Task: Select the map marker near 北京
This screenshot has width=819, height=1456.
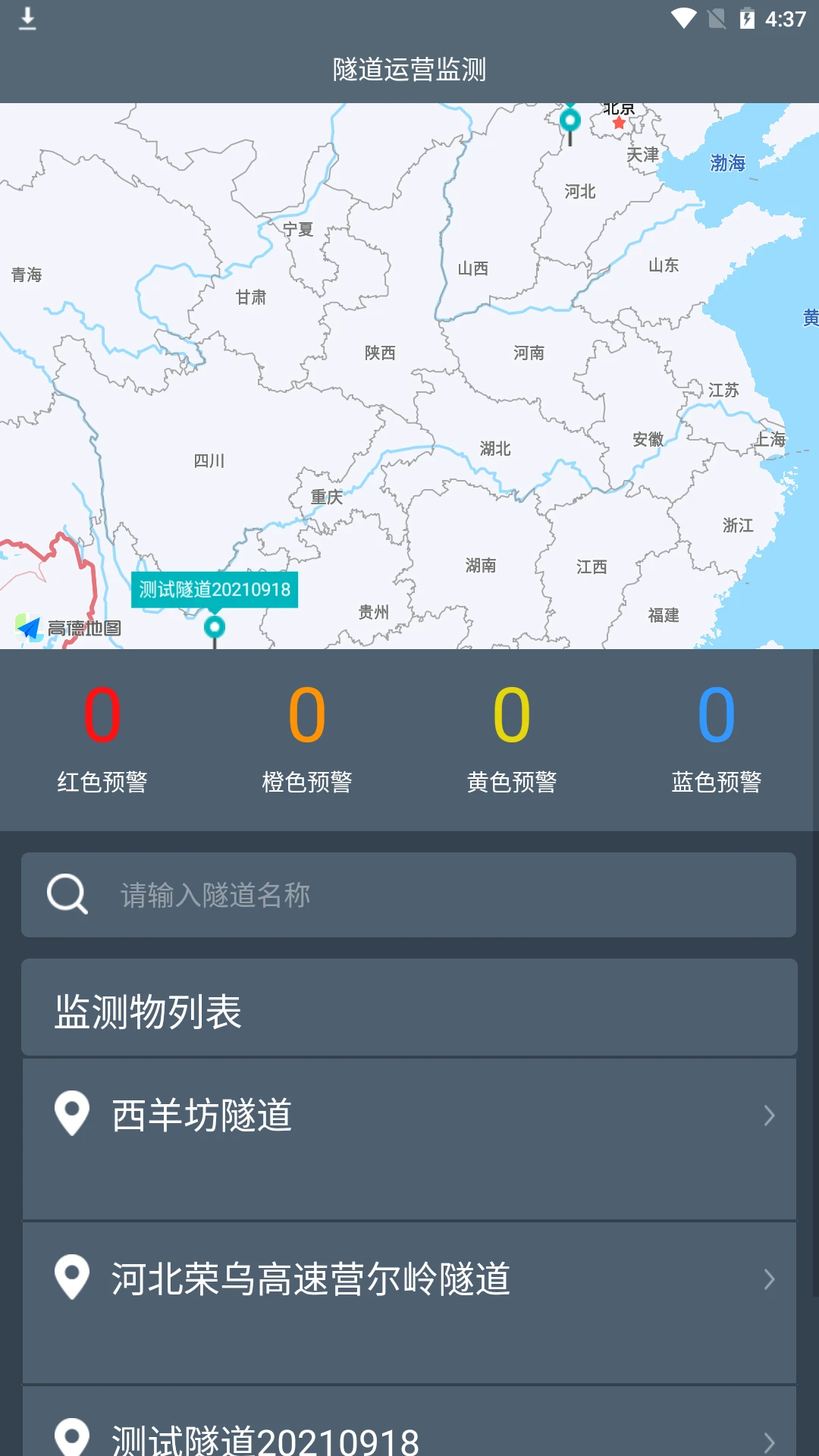Action: [570, 121]
